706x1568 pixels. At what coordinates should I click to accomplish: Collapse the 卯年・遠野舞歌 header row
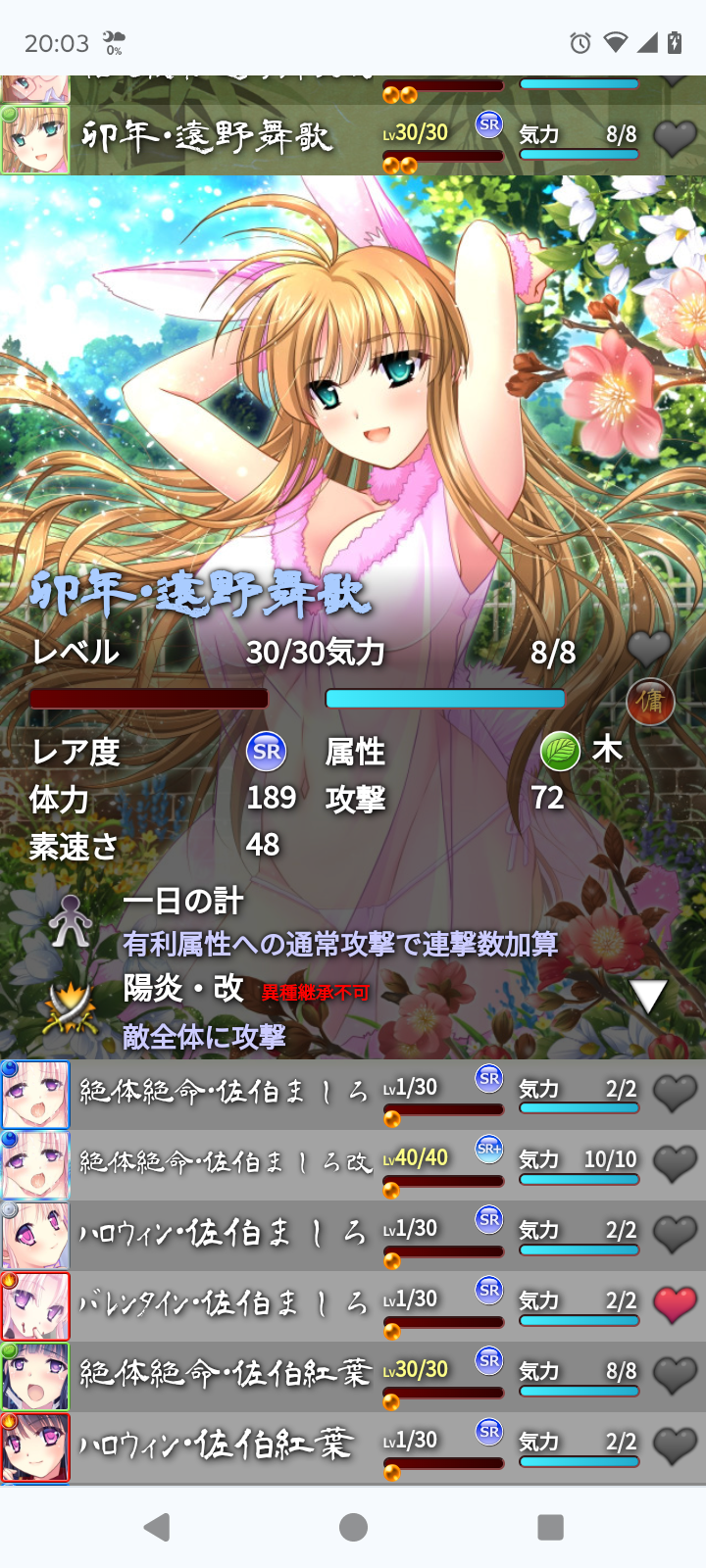click(206, 139)
